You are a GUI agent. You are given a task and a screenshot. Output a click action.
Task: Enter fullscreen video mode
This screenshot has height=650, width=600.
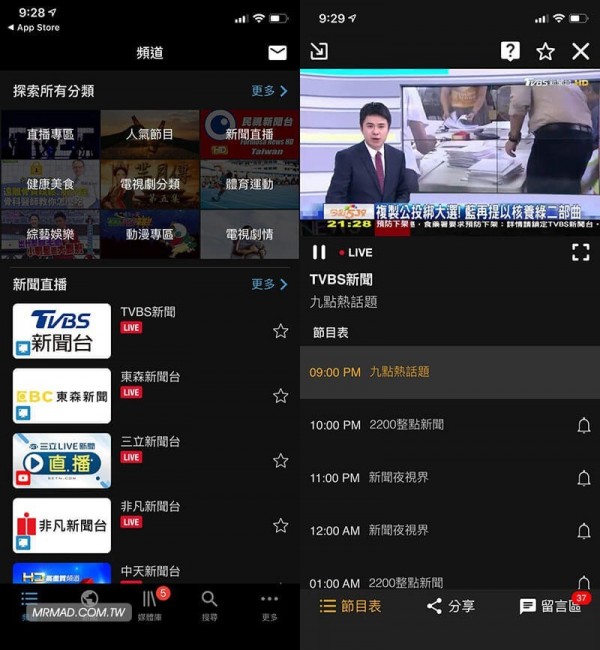point(580,252)
